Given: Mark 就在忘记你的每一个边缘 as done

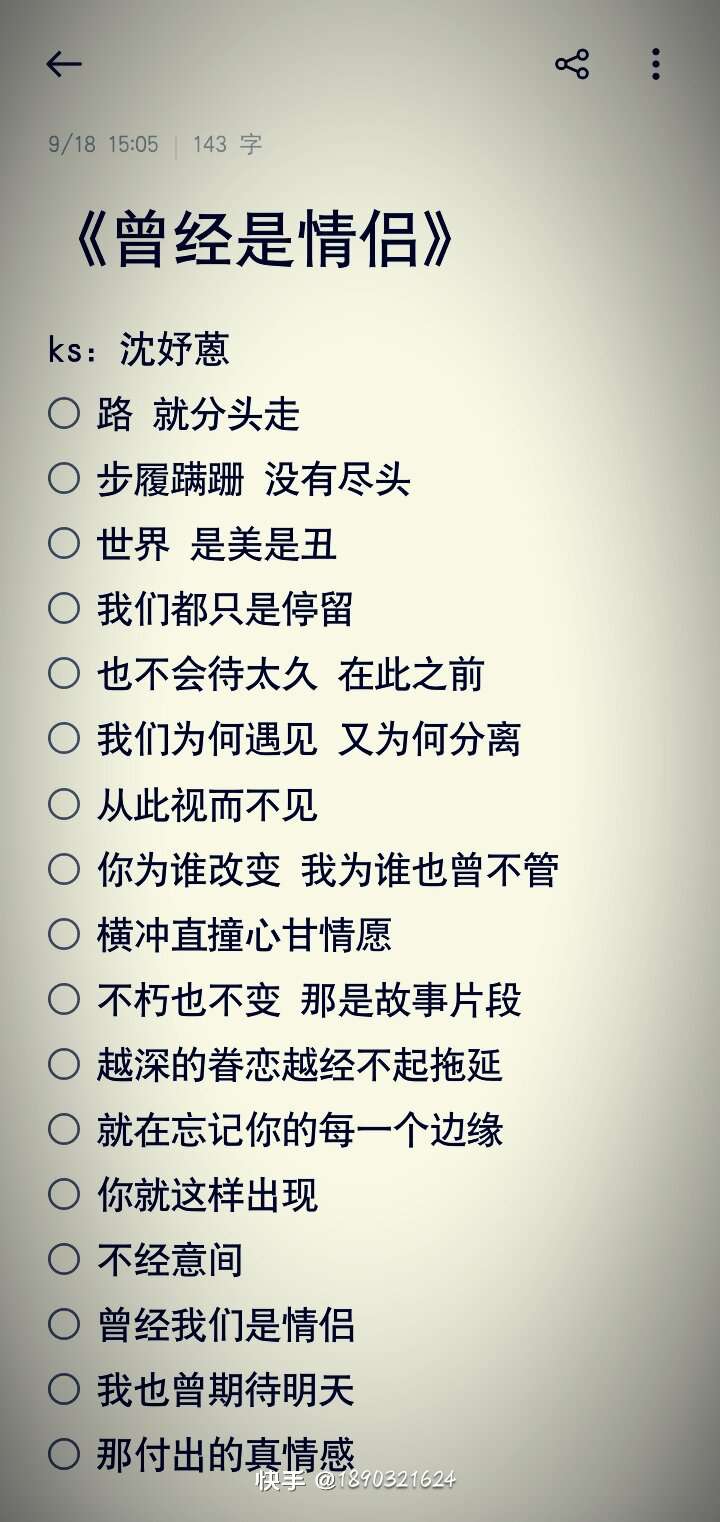Looking at the screenshot, I should [x=64, y=1129].
